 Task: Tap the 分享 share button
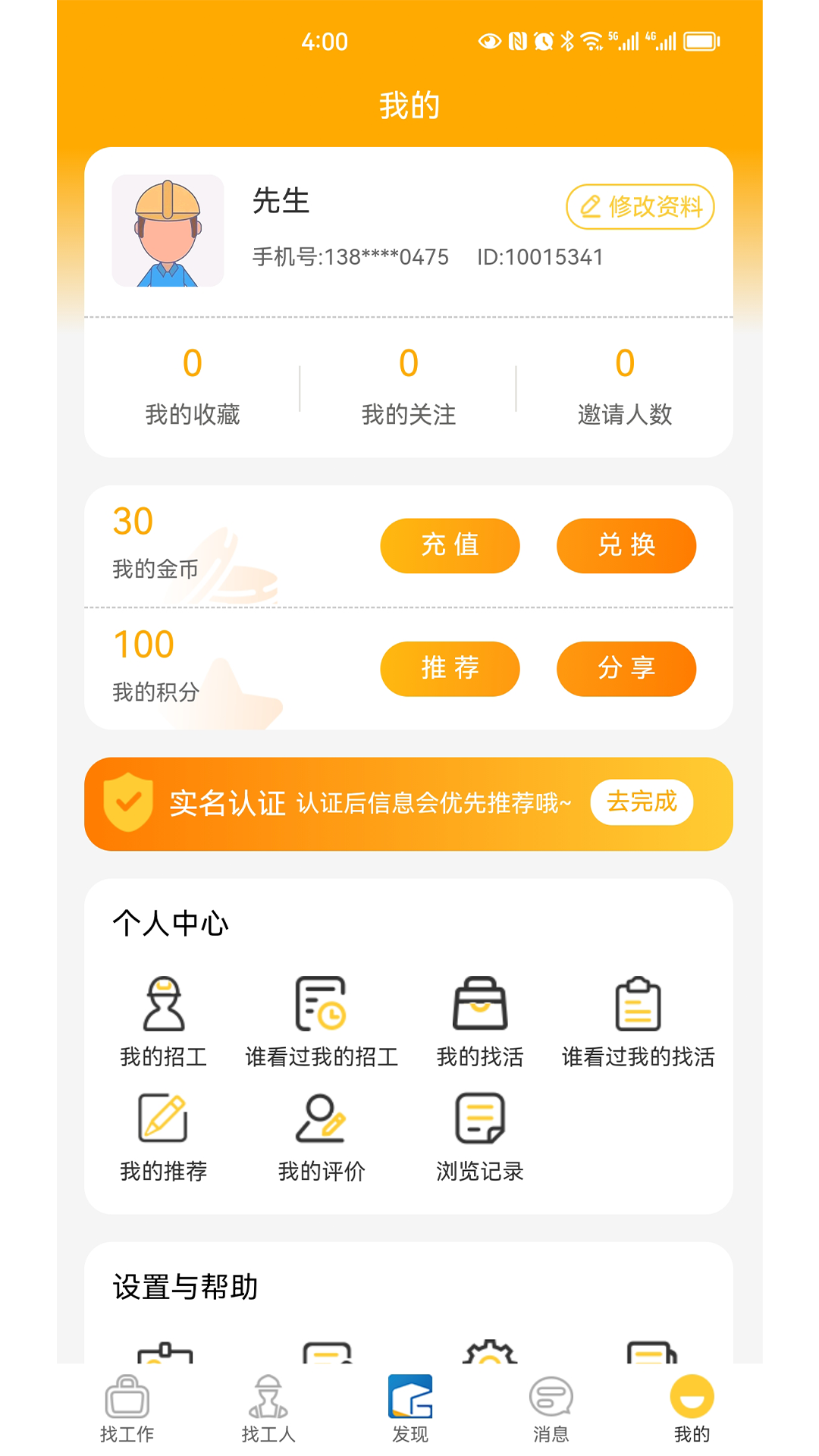(626, 668)
